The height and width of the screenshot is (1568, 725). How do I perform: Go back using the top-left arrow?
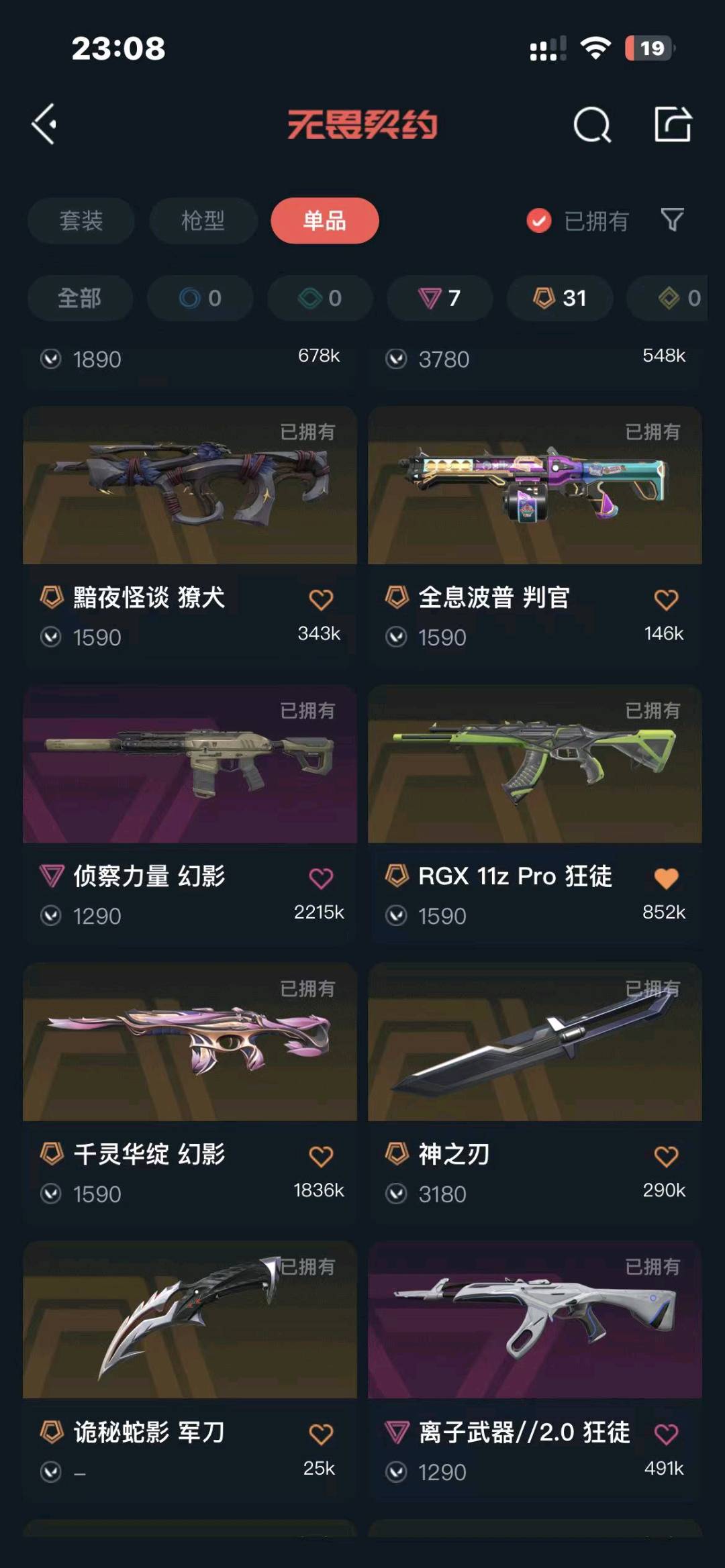click(x=44, y=124)
